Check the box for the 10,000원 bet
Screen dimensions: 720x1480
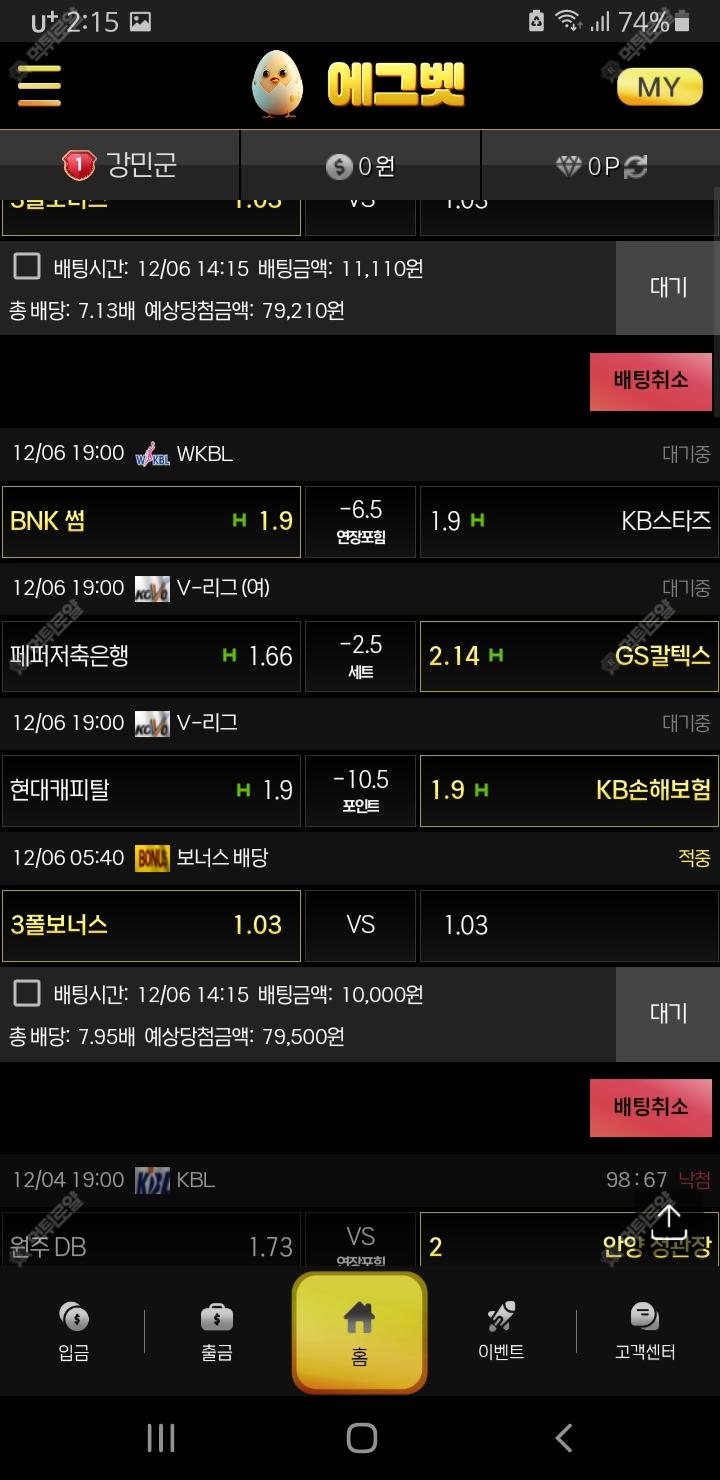(27, 992)
